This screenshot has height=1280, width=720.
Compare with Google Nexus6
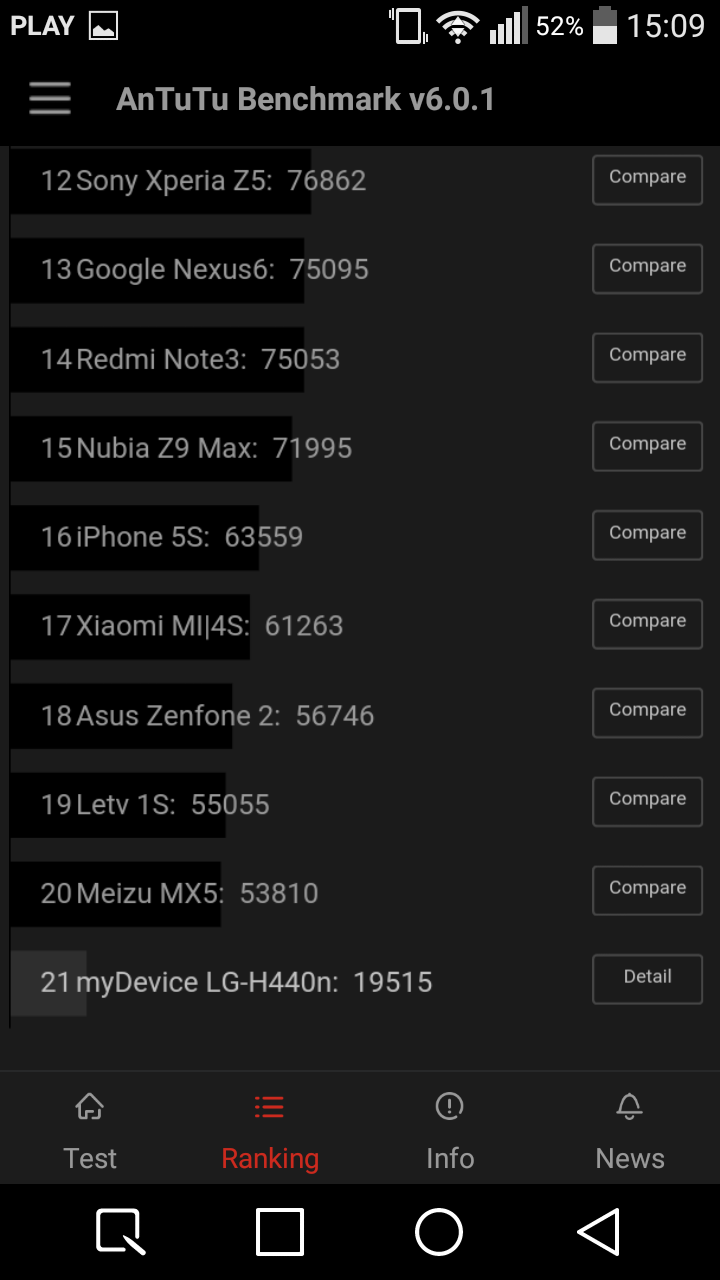tap(647, 268)
